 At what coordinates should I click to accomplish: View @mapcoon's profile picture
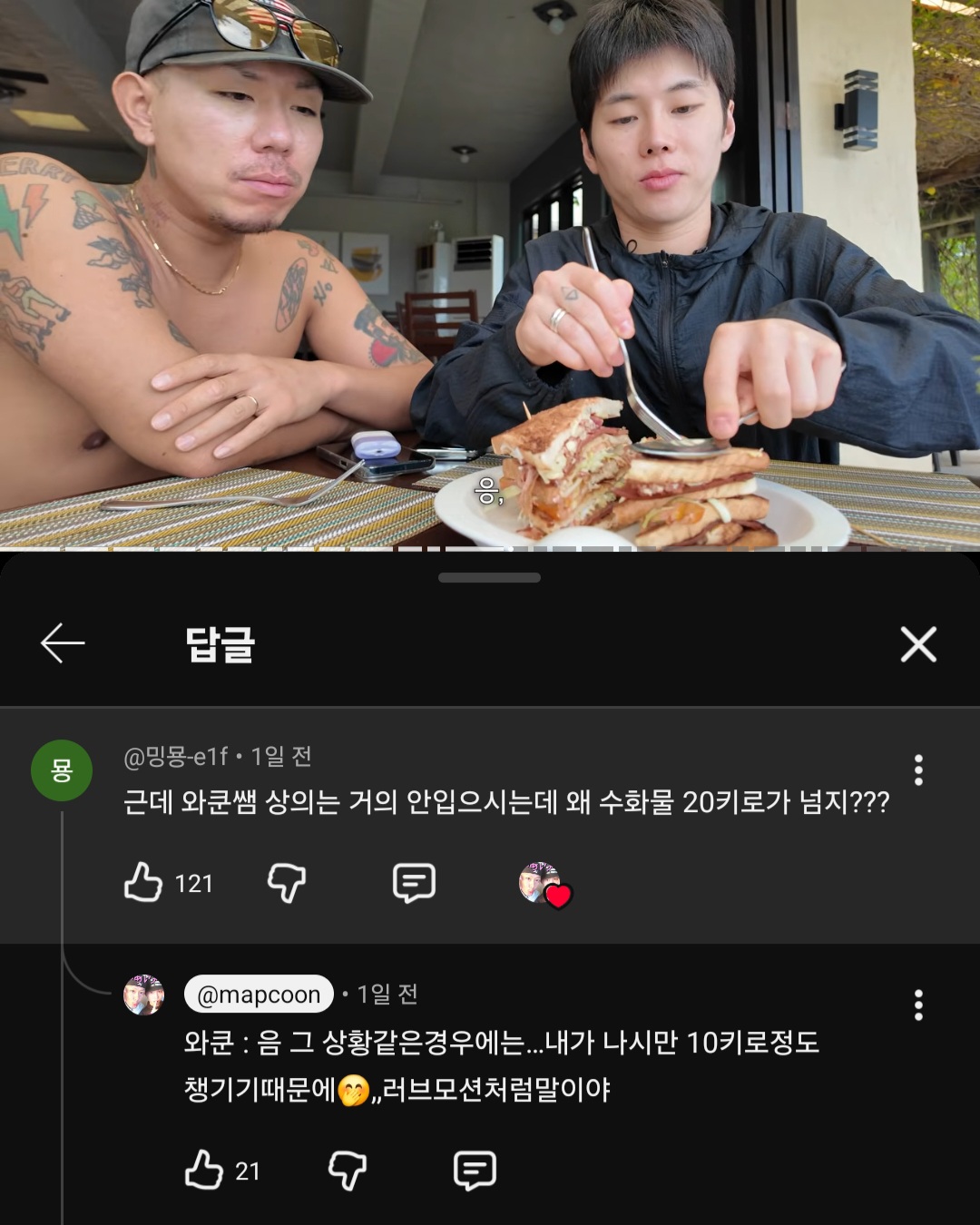[143, 995]
